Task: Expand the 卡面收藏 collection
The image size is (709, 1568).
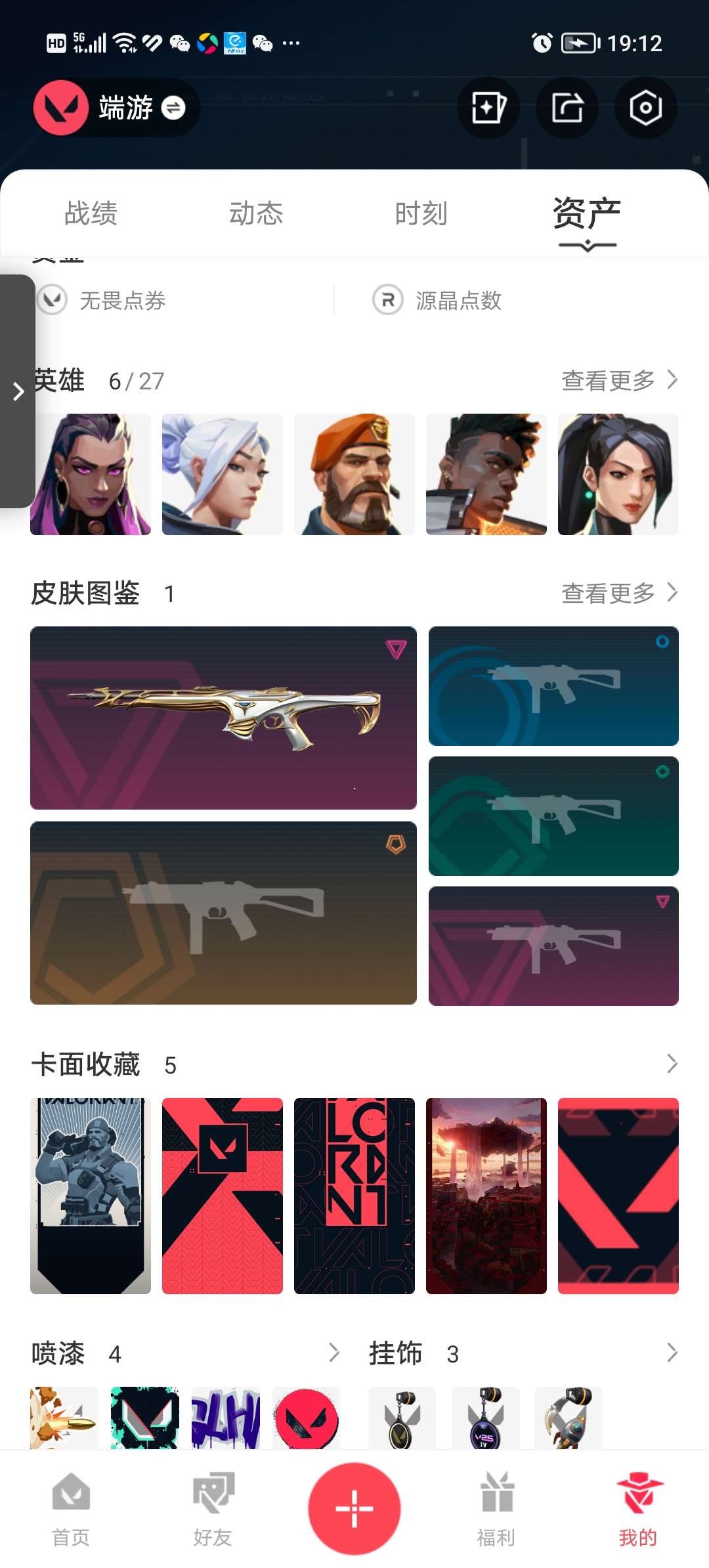Action: tap(672, 1064)
